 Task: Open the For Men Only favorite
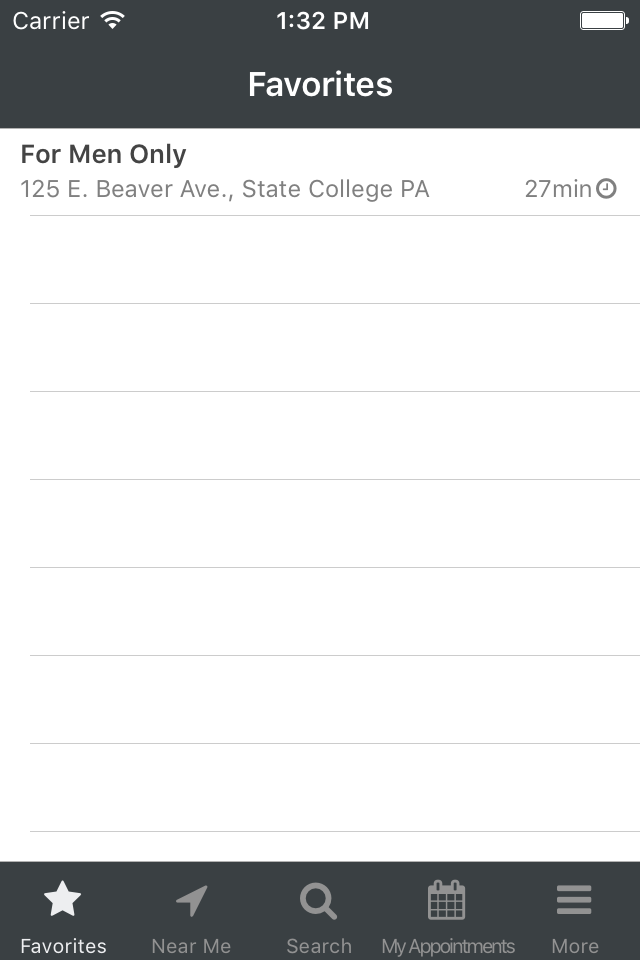point(320,172)
